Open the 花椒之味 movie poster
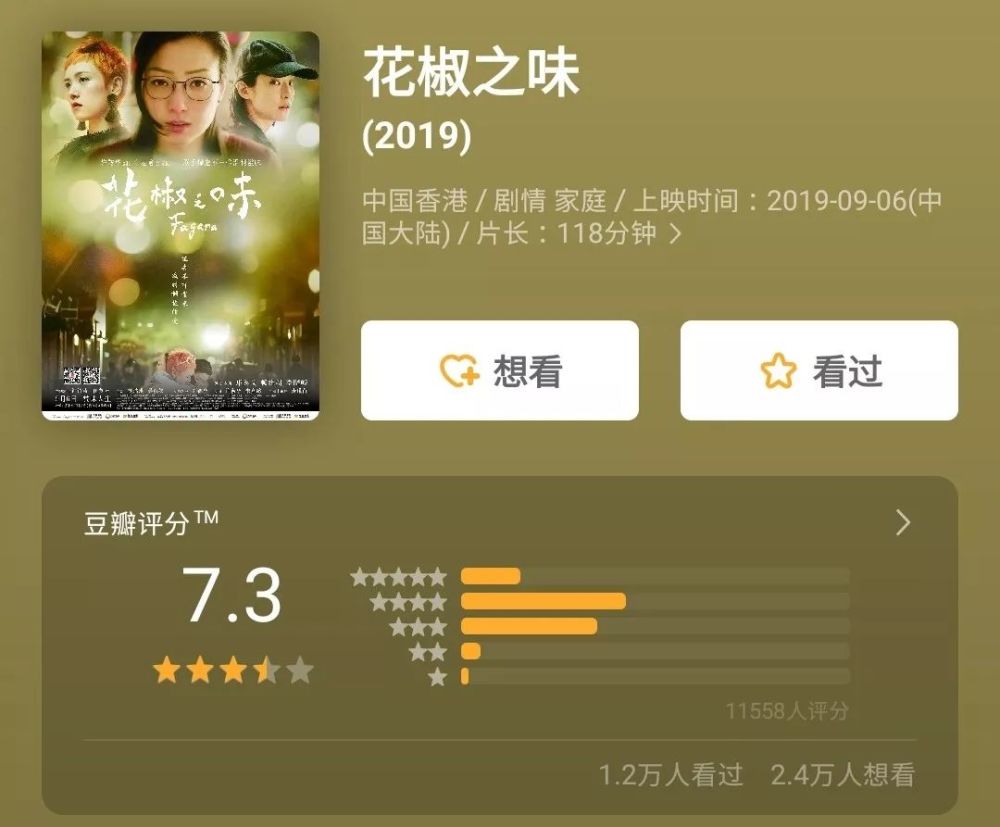The height and width of the screenshot is (827, 1000). click(x=180, y=226)
